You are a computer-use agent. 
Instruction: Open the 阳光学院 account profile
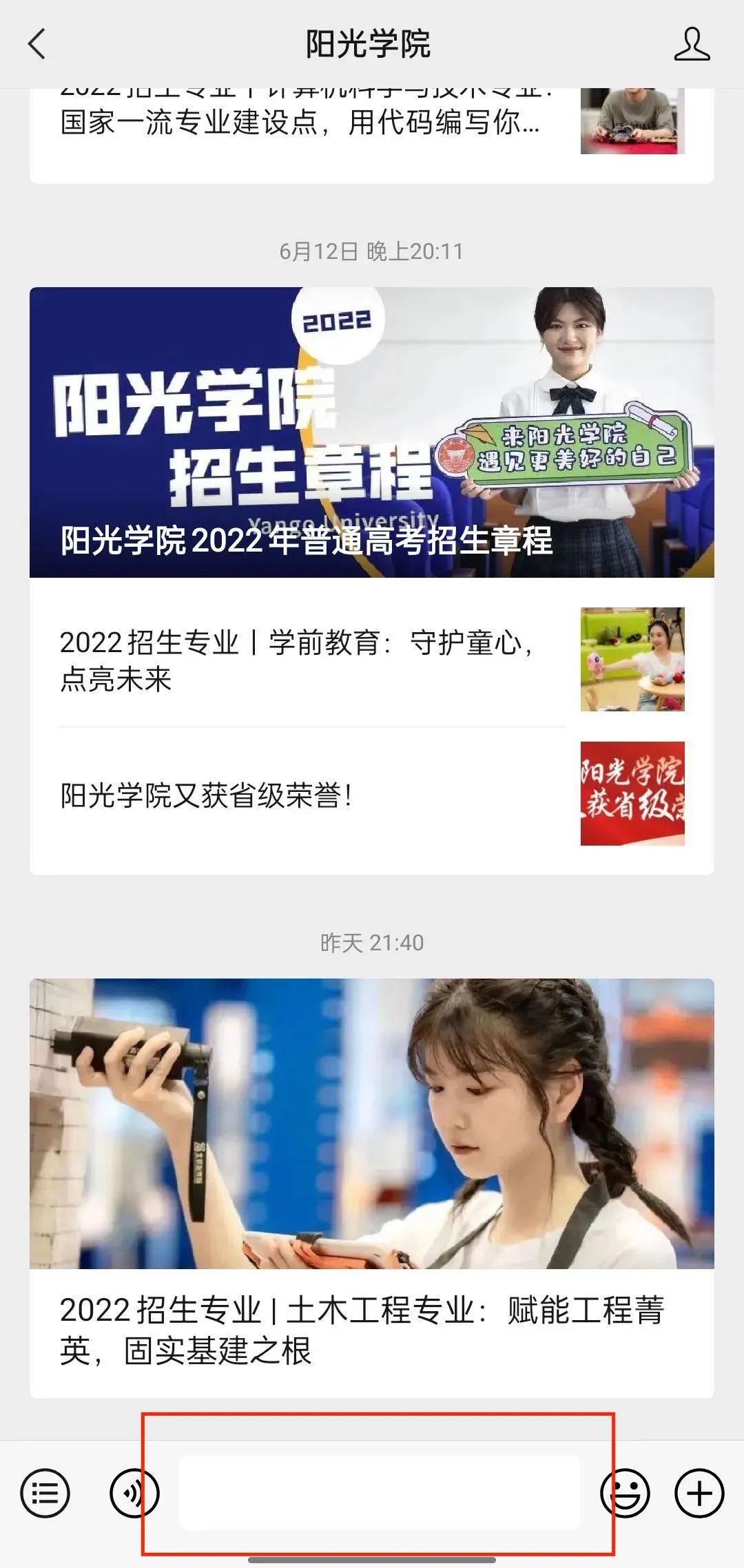tap(691, 44)
